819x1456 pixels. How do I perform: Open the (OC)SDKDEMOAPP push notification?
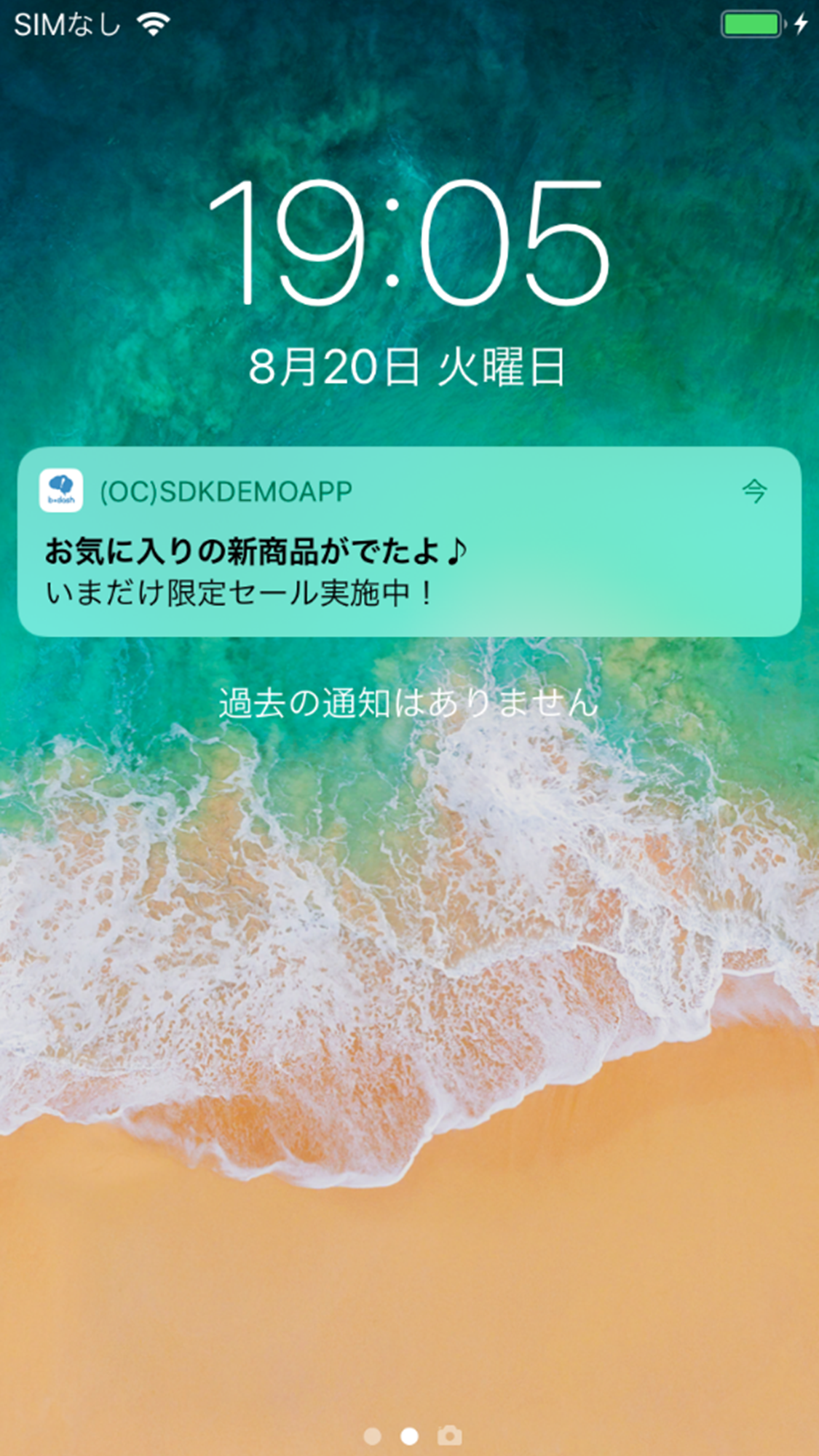(409, 542)
